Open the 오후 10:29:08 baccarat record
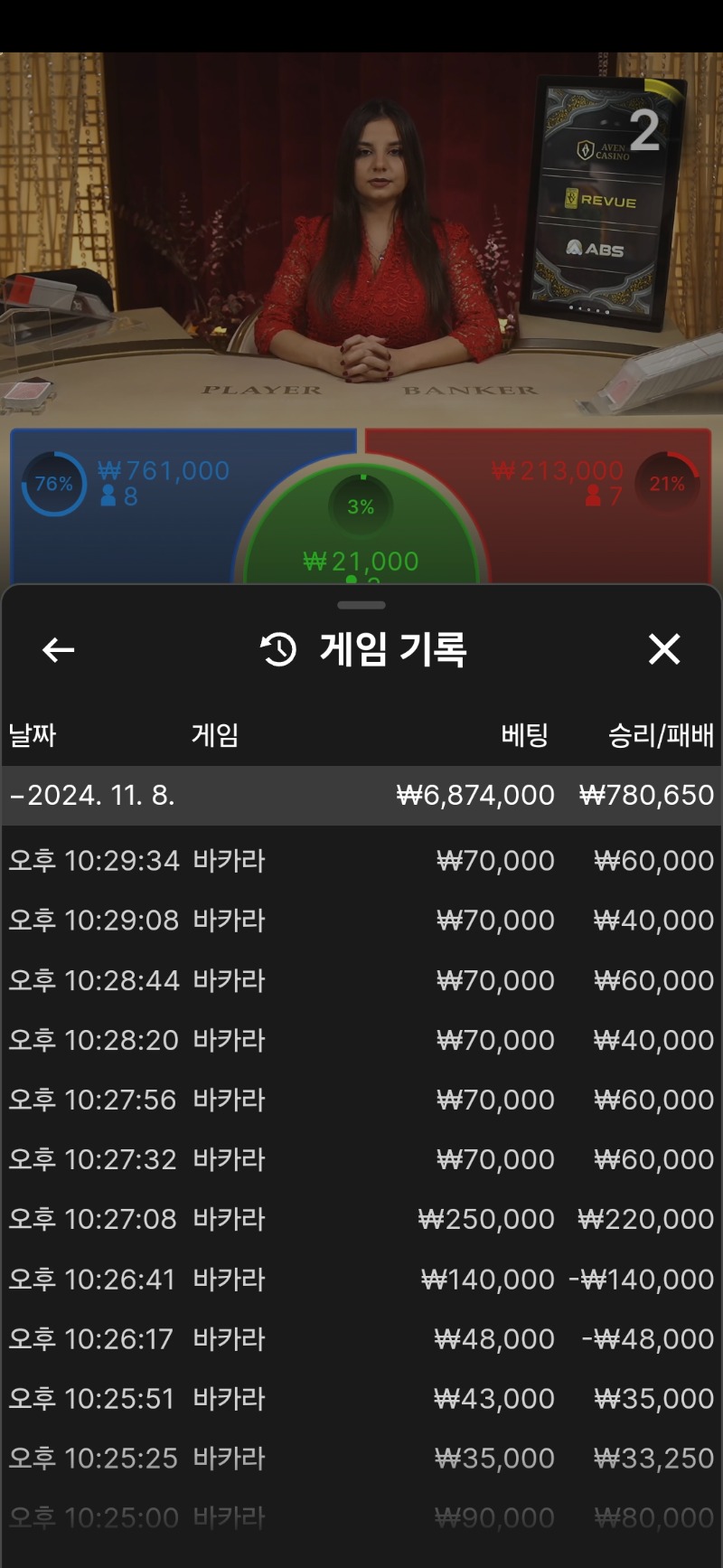 (x=361, y=920)
